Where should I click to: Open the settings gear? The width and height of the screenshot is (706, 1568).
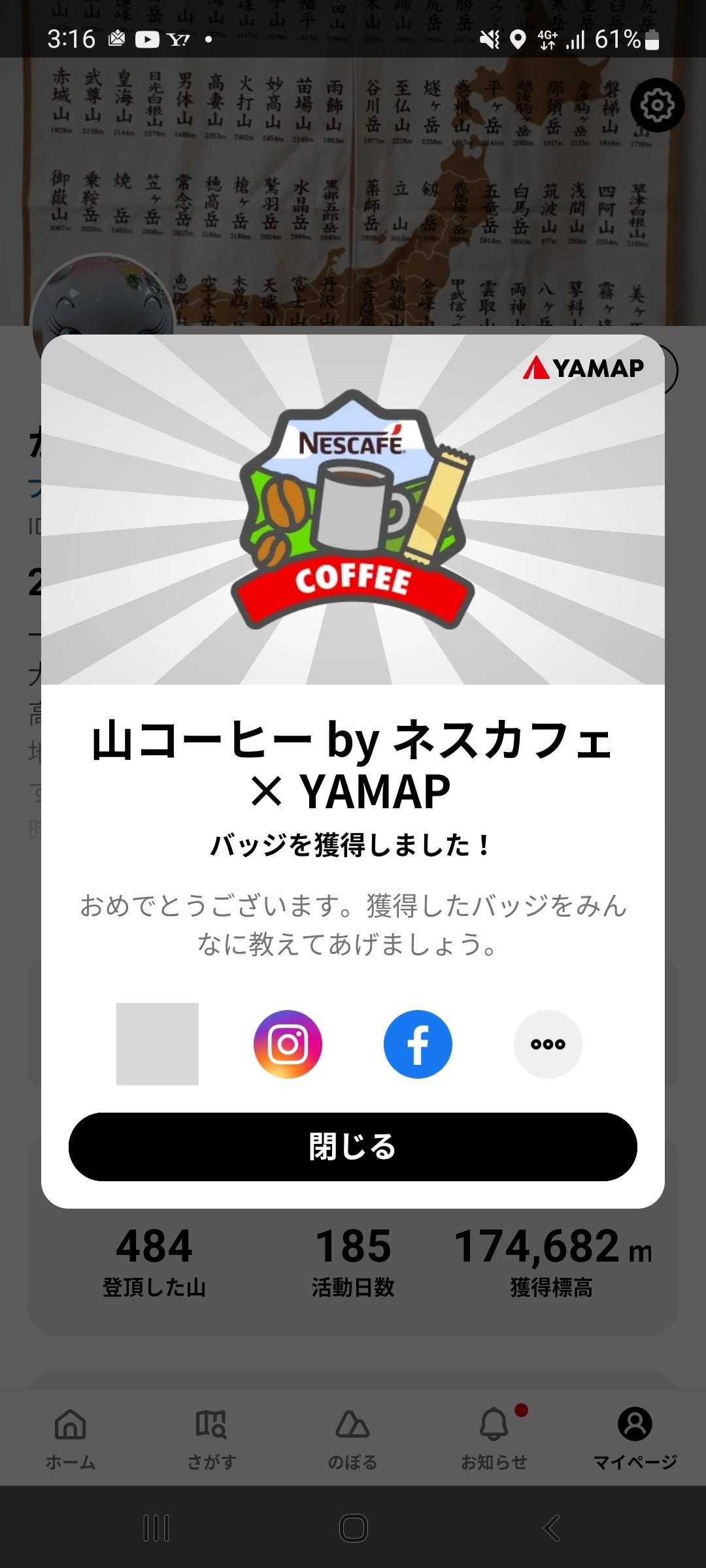point(657,105)
